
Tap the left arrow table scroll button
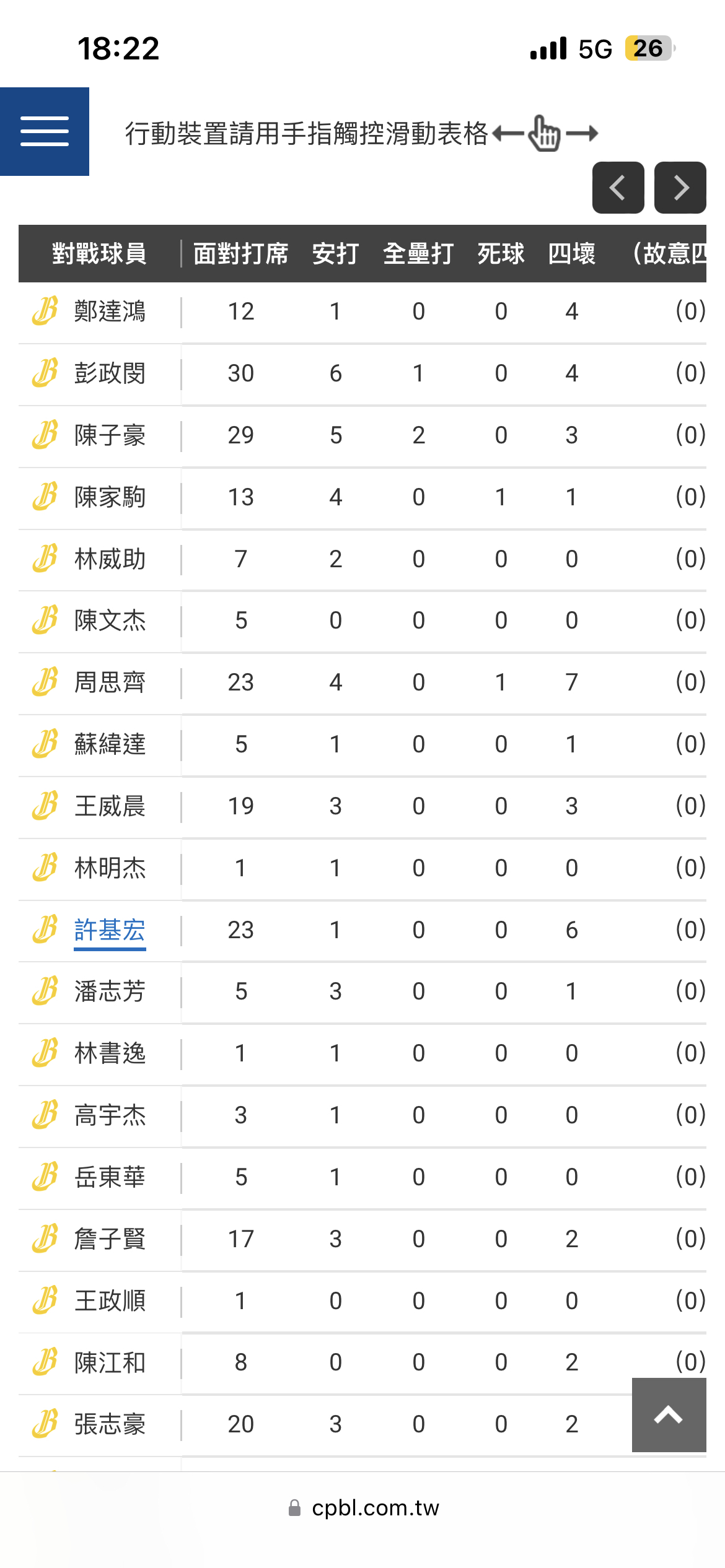click(618, 188)
